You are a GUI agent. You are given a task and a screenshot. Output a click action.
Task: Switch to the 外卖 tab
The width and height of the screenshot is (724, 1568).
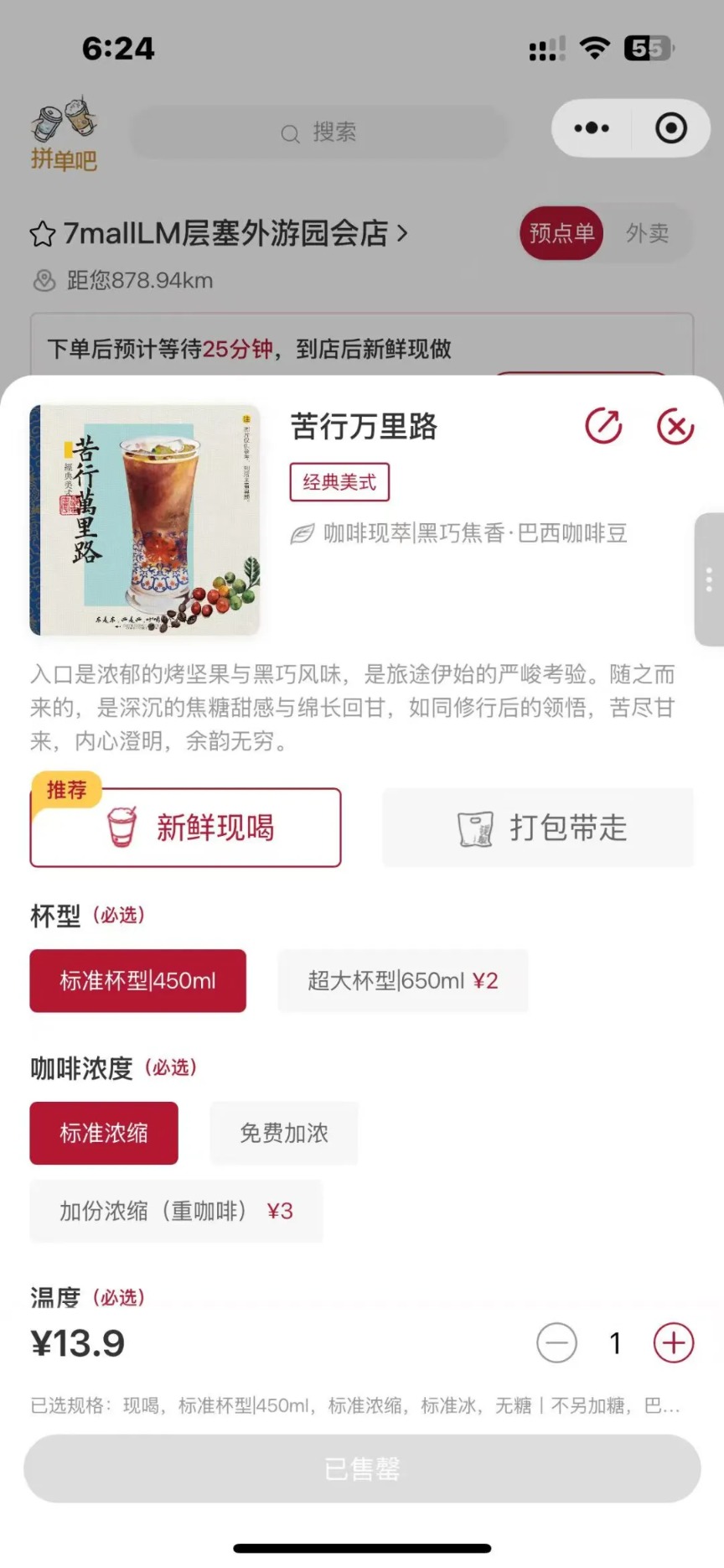(x=649, y=234)
